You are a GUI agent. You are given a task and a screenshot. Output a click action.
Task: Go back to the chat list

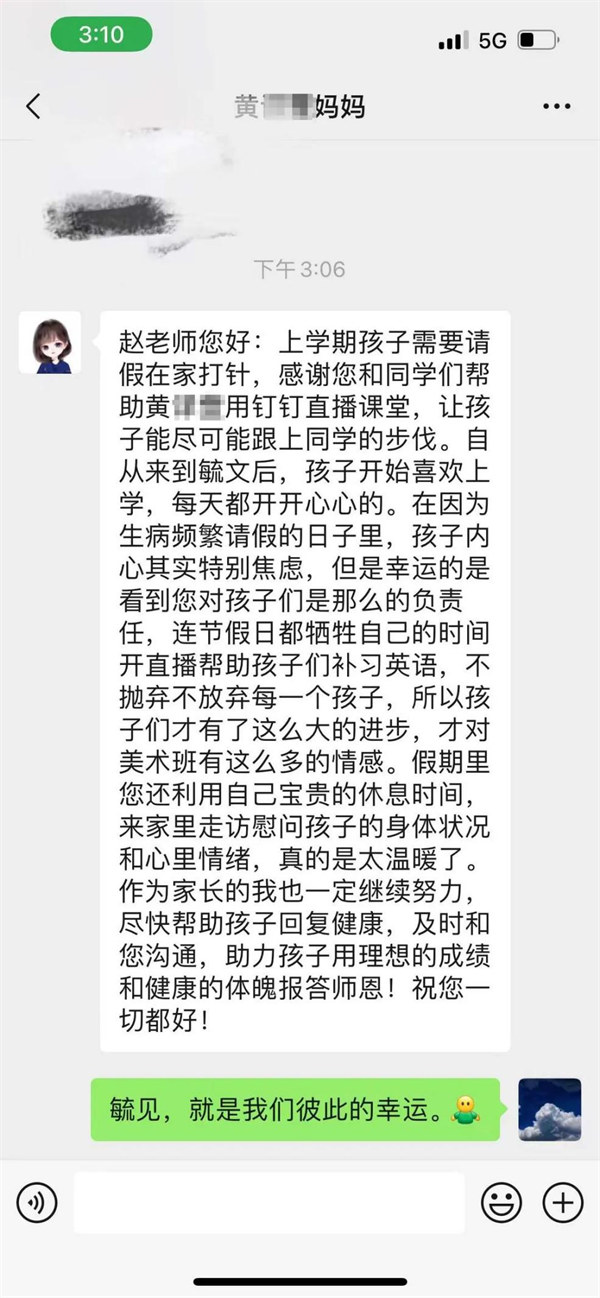point(34,107)
